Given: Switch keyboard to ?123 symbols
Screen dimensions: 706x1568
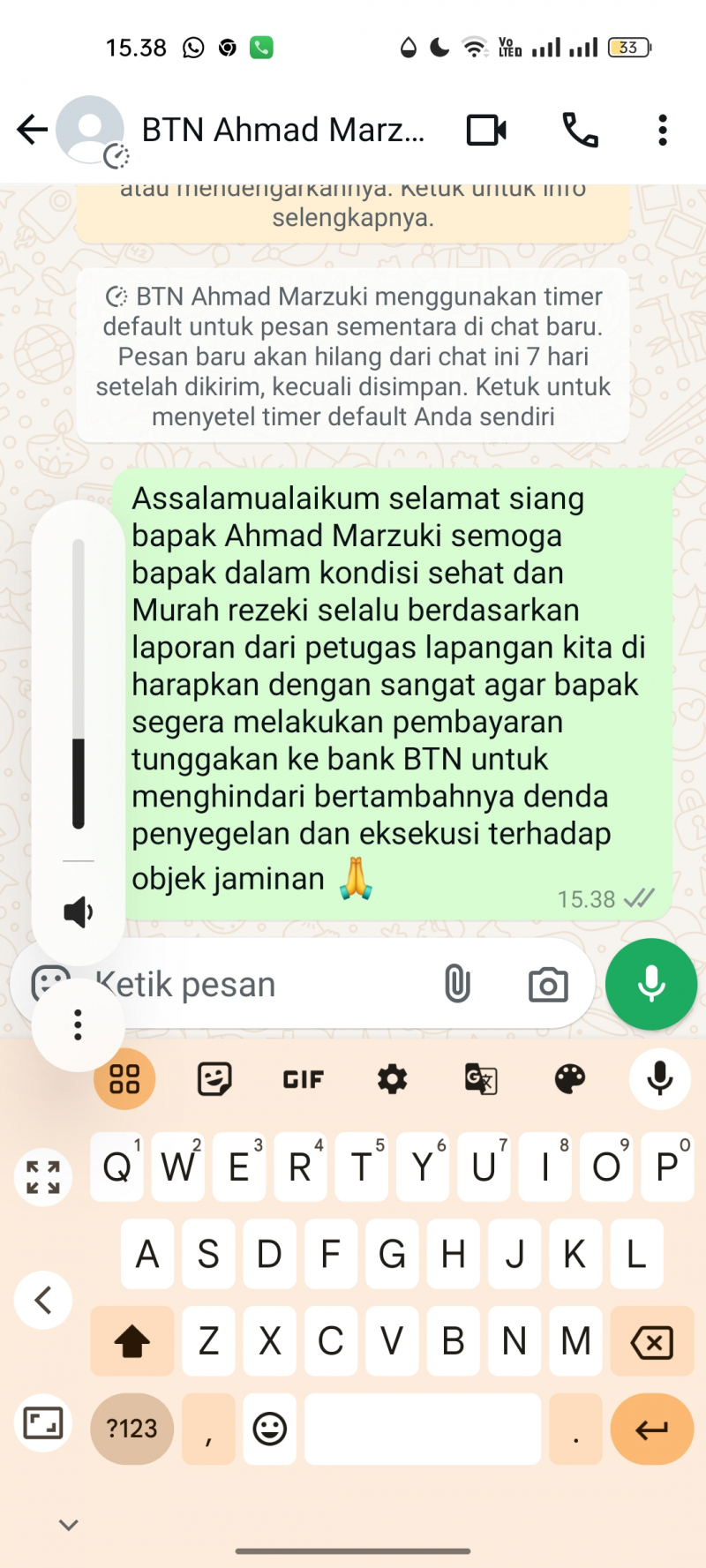Looking at the screenshot, I should tap(131, 1429).
